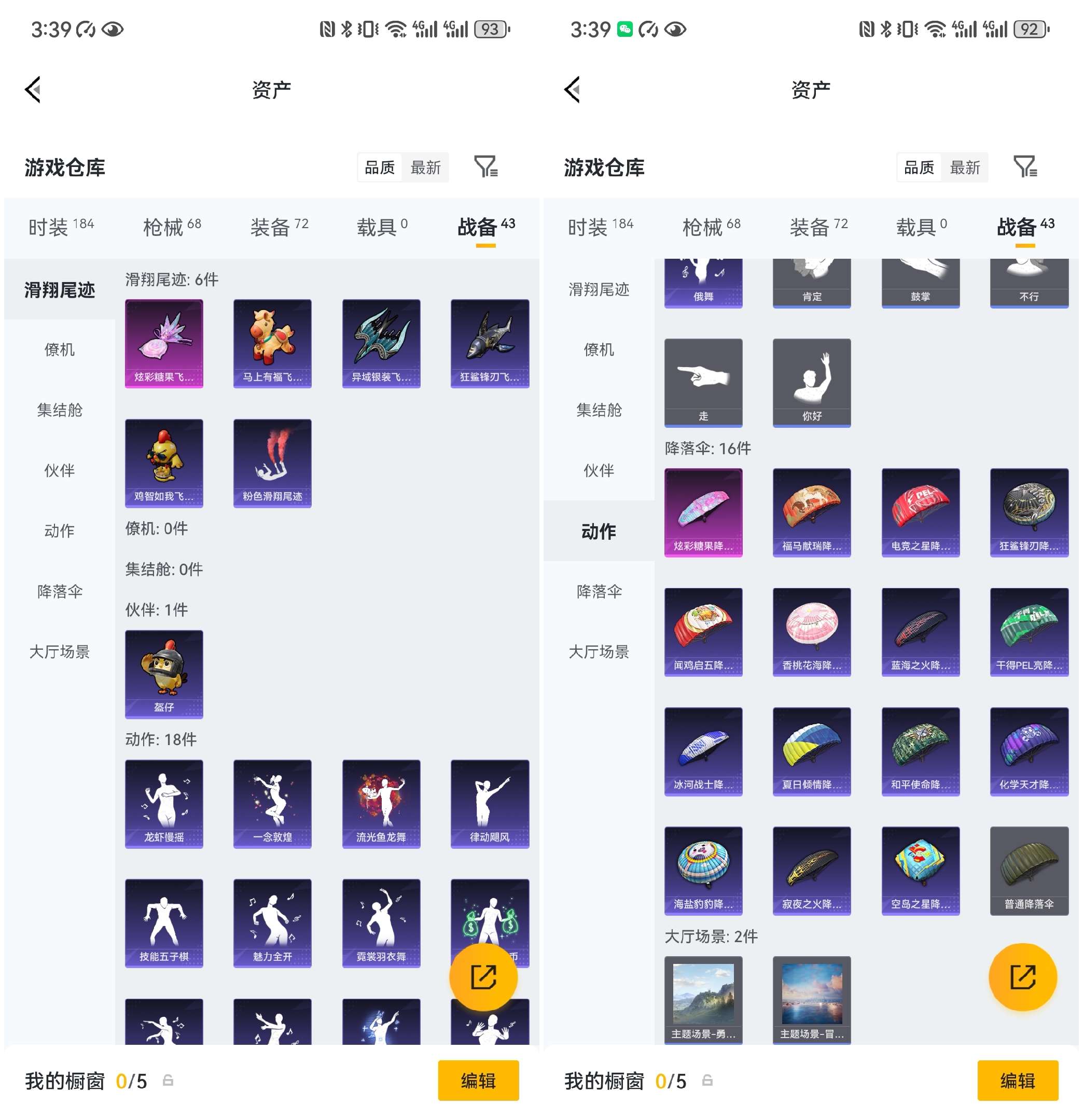Switch sorting to 最新

coord(426,167)
